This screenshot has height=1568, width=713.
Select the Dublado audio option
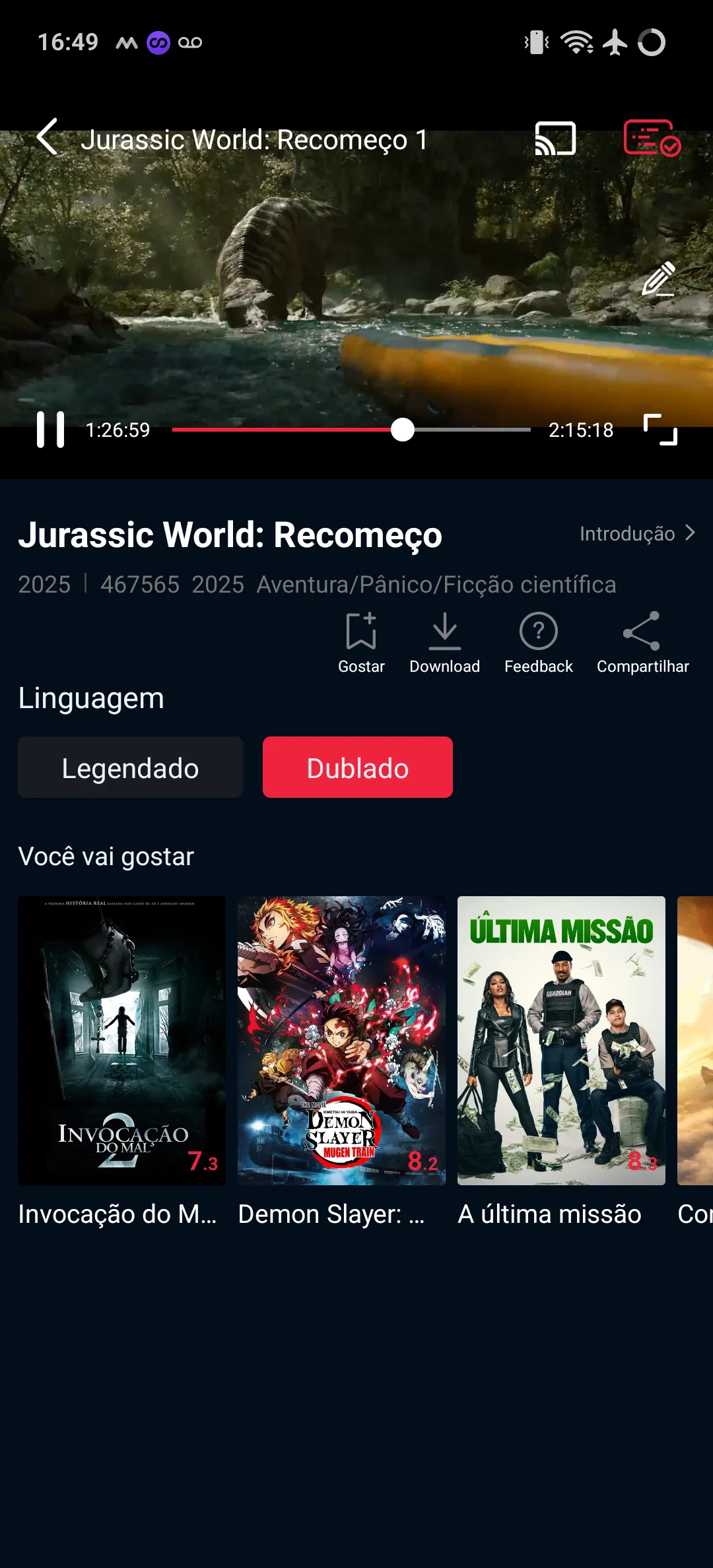click(357, 768)
